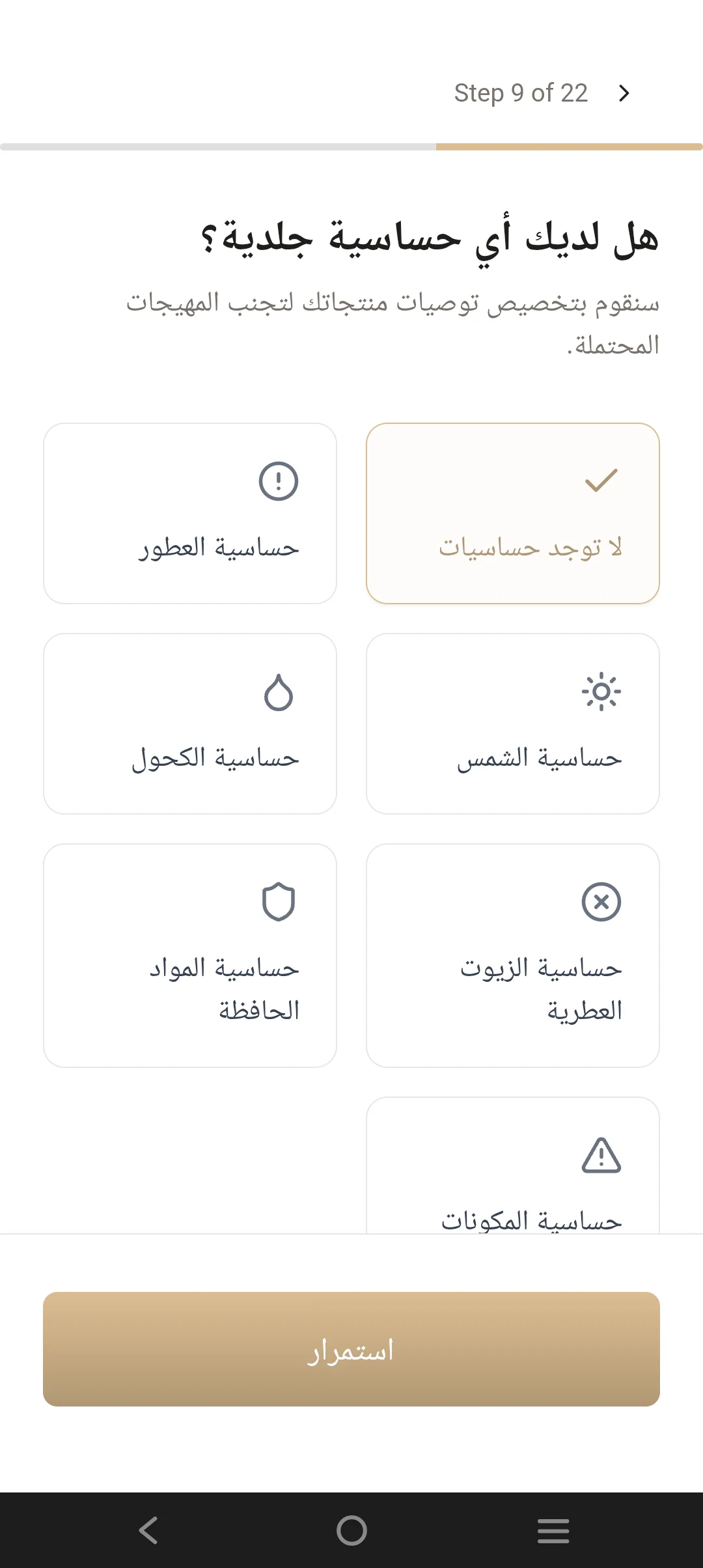
Task: Select حساسية الشمس option
Action: point(513,723)
